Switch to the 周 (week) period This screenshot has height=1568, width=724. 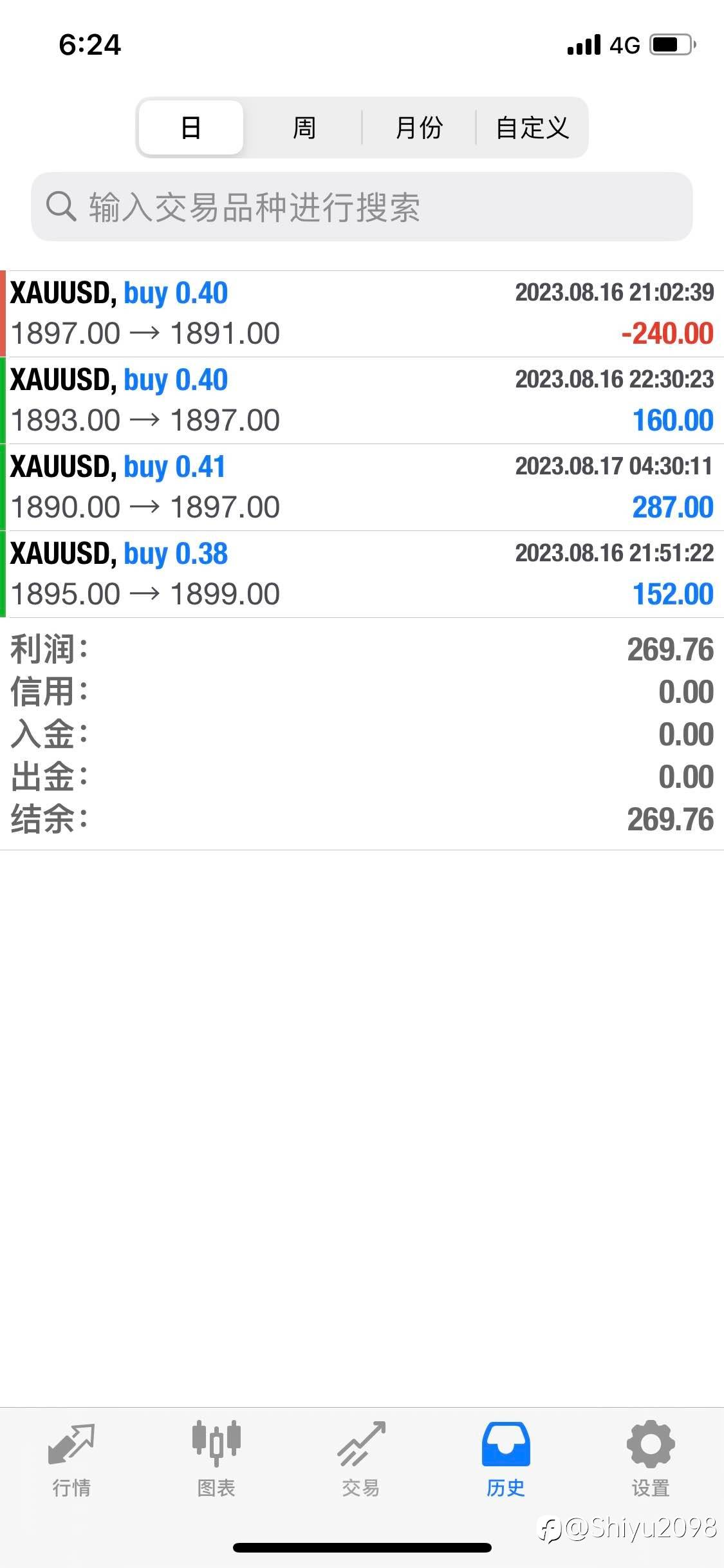coord(304,127)
